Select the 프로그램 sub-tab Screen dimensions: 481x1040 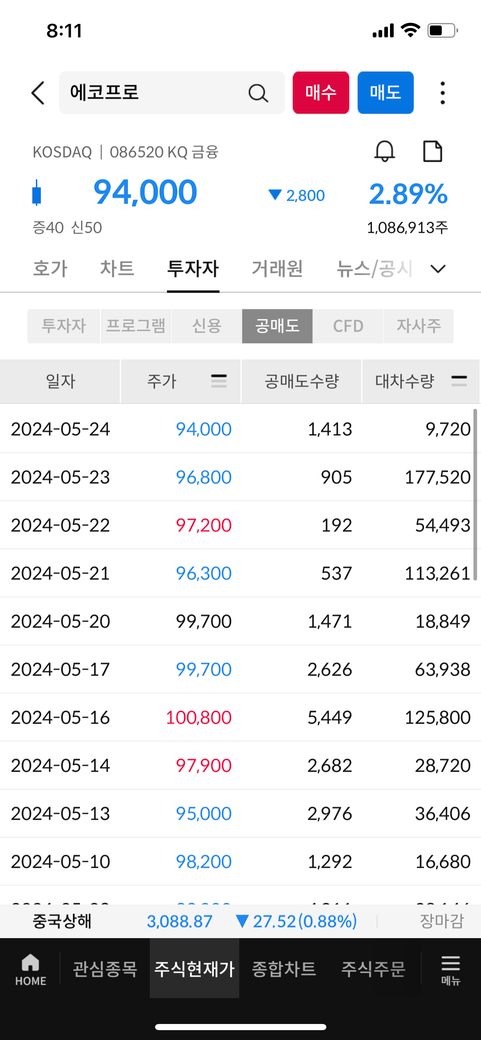pos(135,326)
